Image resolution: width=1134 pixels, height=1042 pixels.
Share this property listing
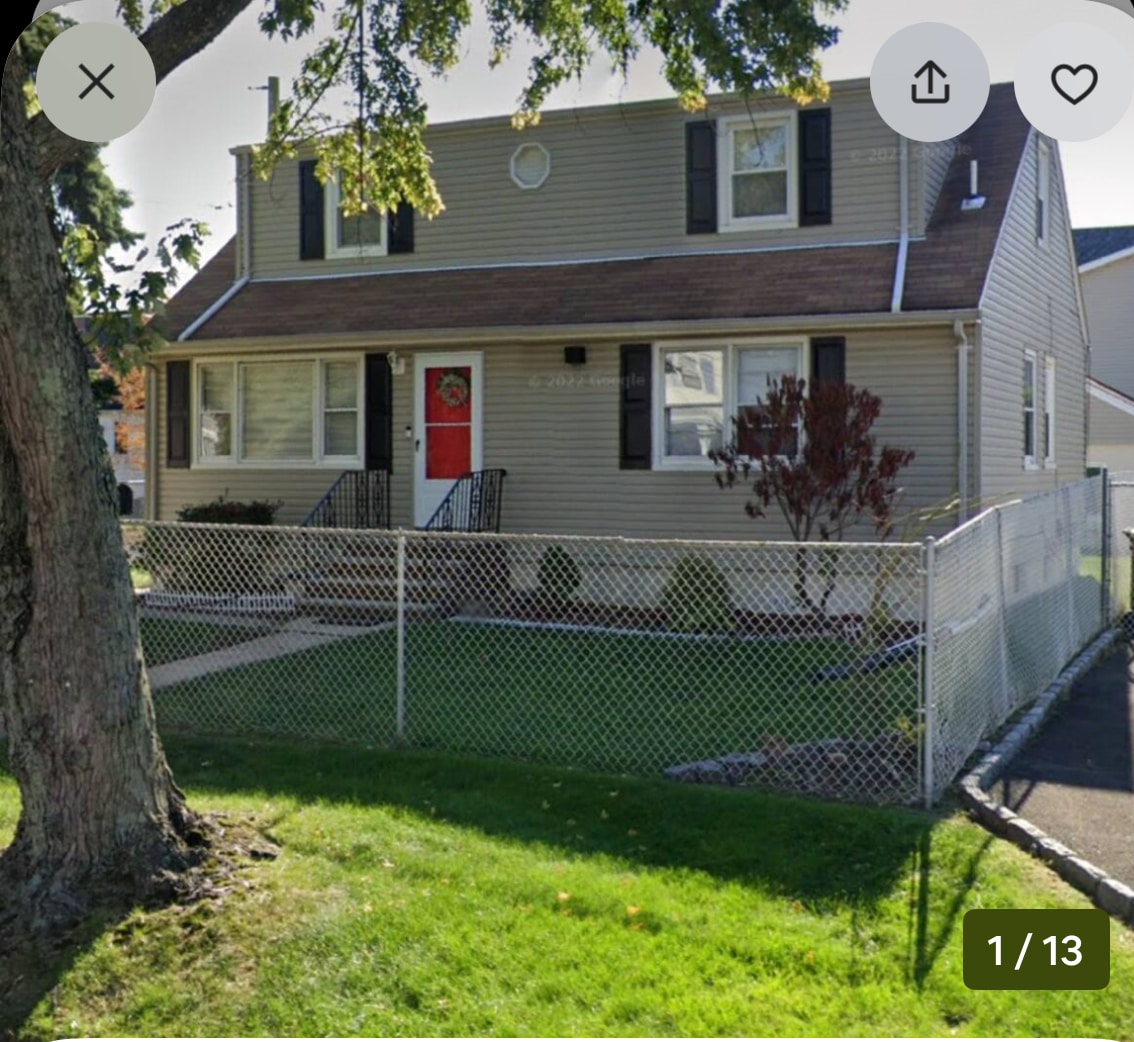[929, 82]
